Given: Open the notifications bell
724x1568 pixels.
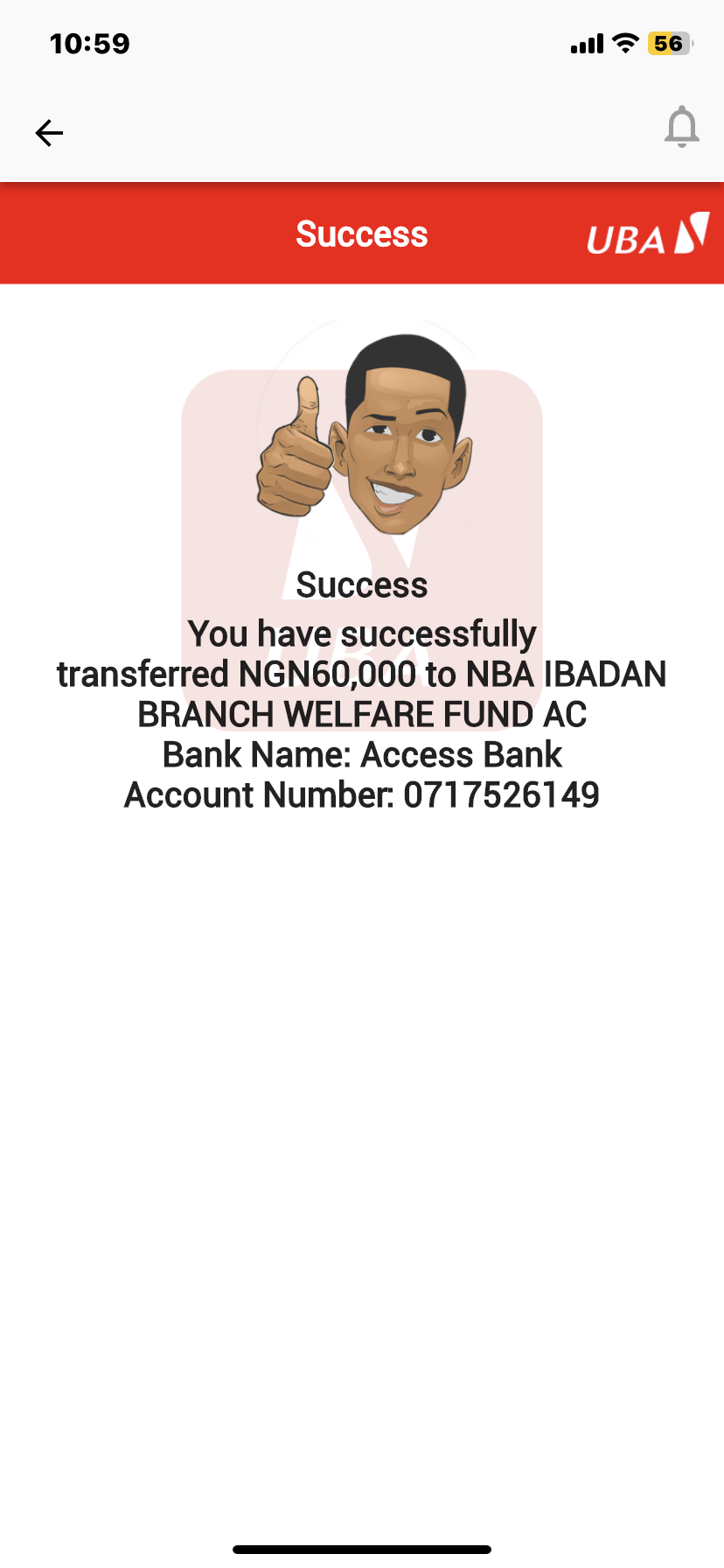Looking at the screenshot, I should 681,128.
